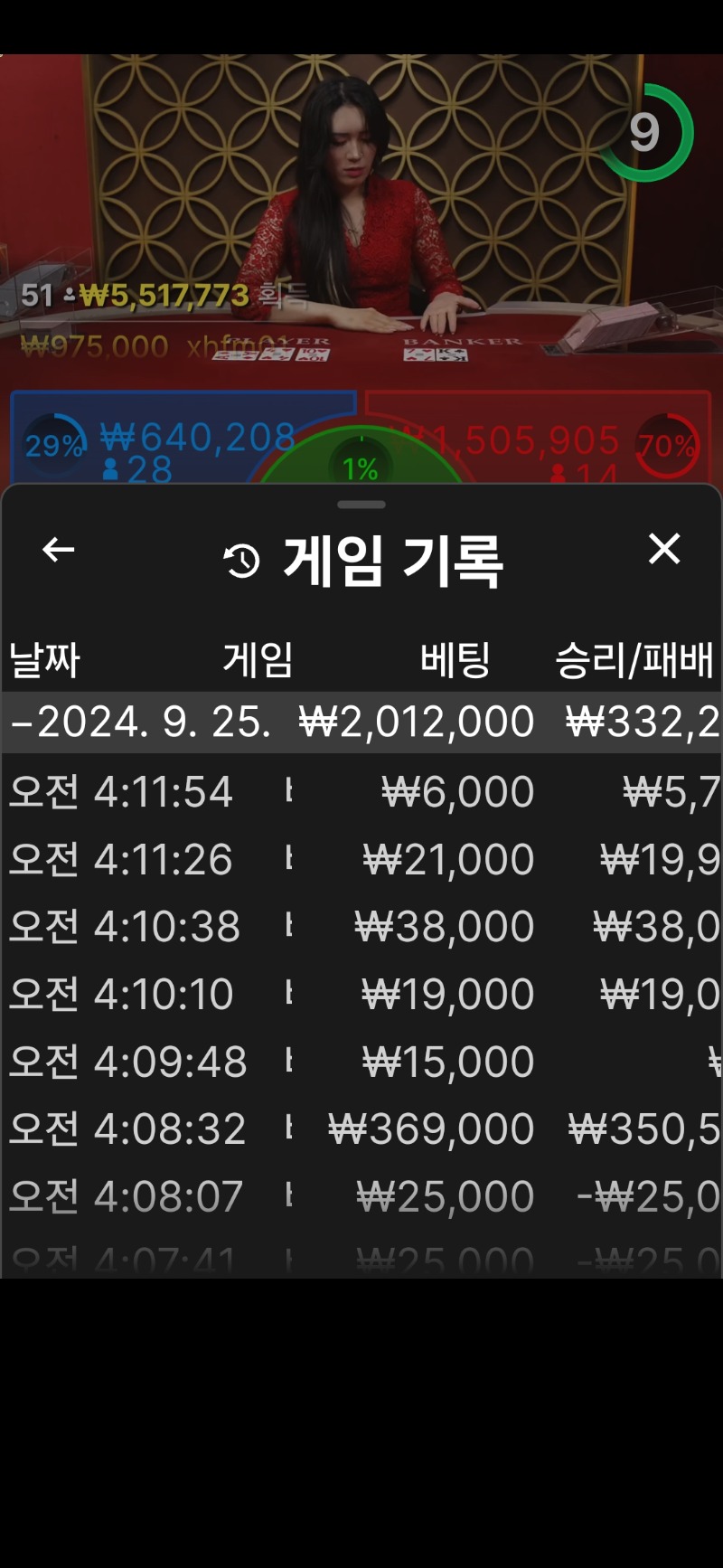Tap the sheet drag handle above 게임 기록
This screenshot has width=723, height=1568.
(361, 505)
